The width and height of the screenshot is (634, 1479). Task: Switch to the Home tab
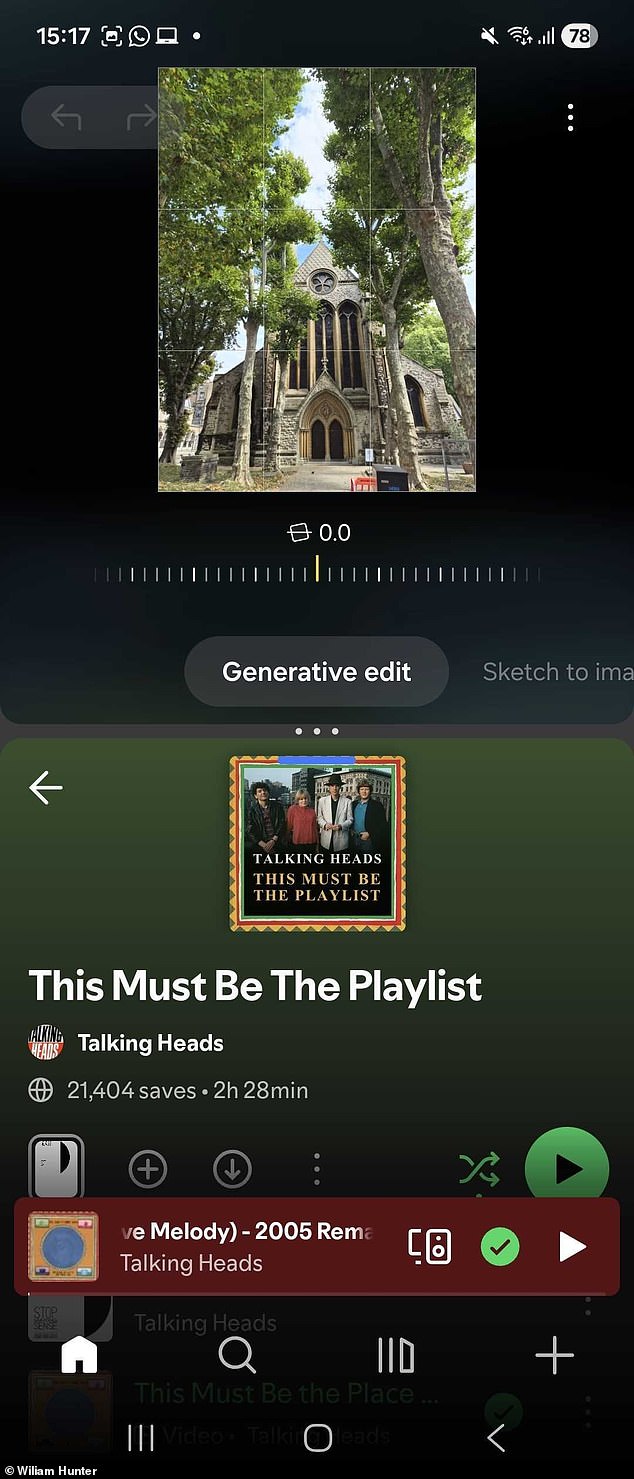pyautogui.click(x=79, y=1356)
